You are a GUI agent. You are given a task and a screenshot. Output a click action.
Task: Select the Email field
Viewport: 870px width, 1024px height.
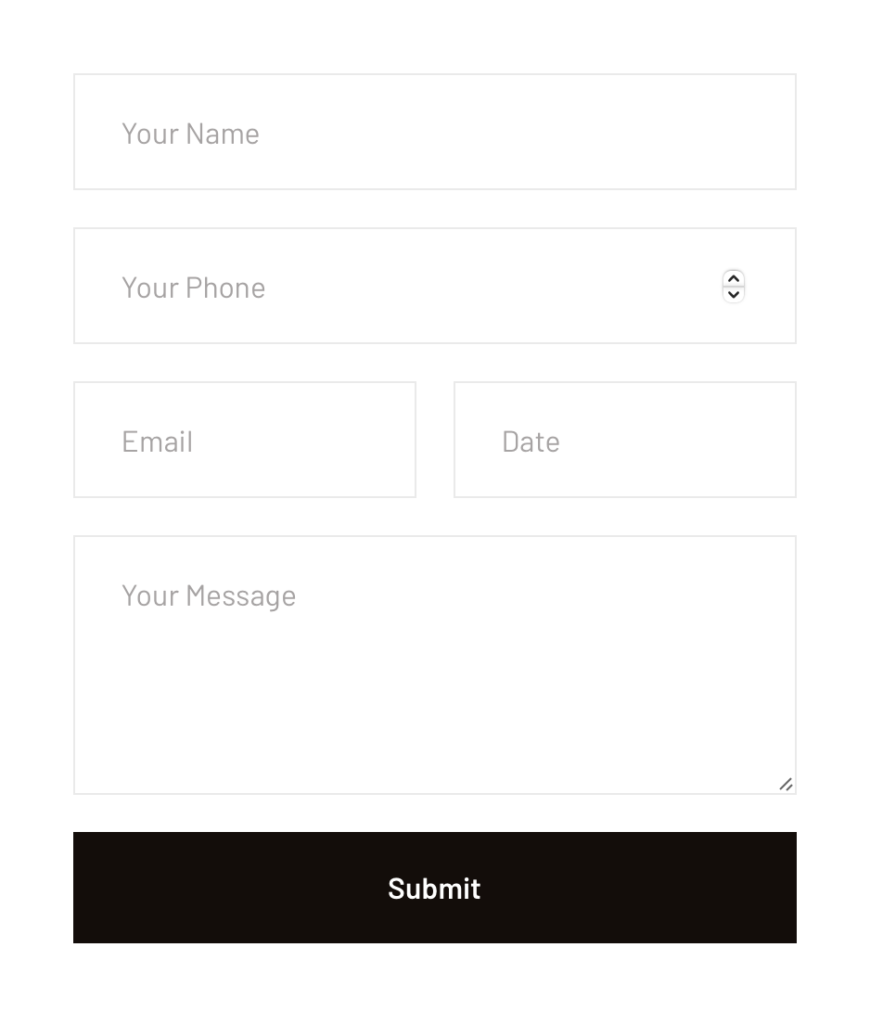[x=244, y=440]
